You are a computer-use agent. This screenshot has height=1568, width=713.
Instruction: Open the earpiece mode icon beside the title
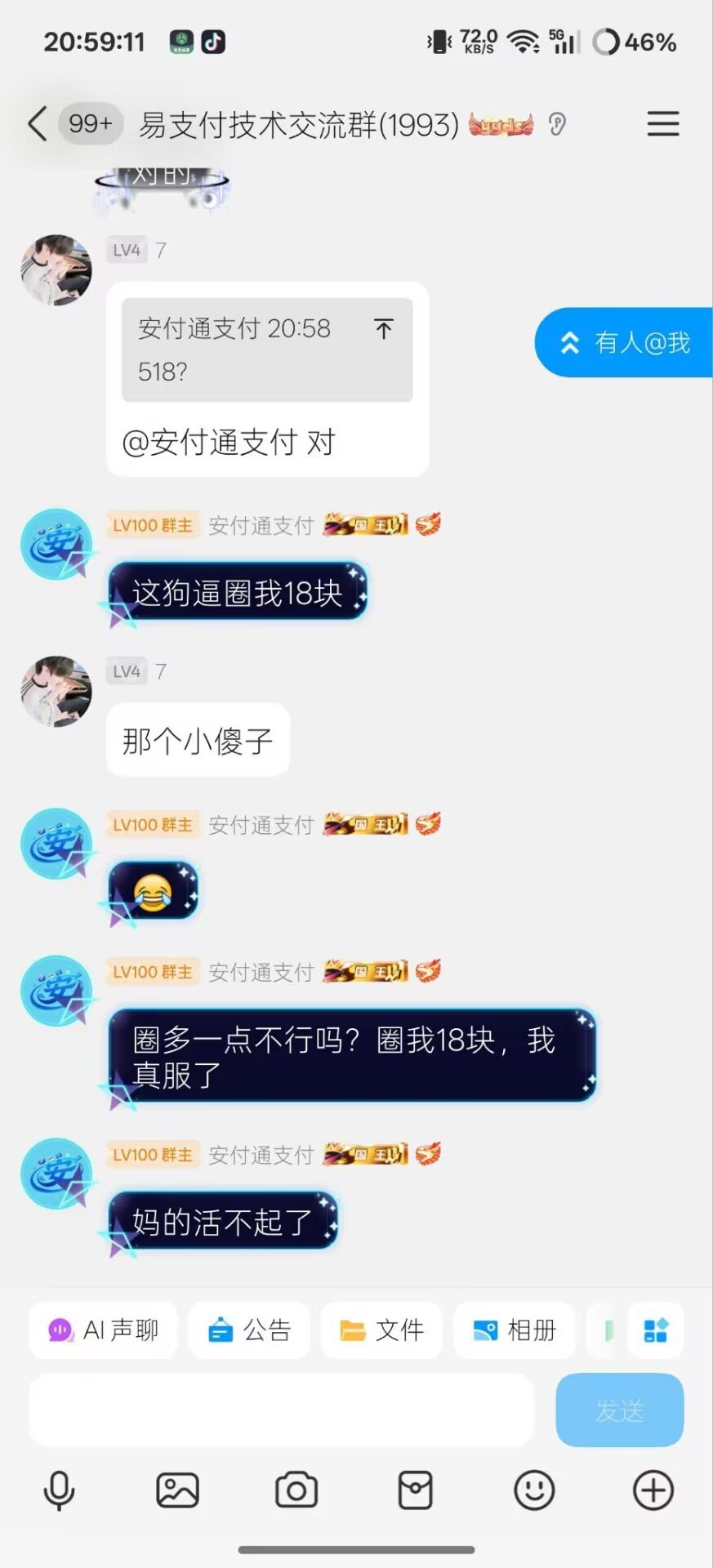(x=557, y=125)
